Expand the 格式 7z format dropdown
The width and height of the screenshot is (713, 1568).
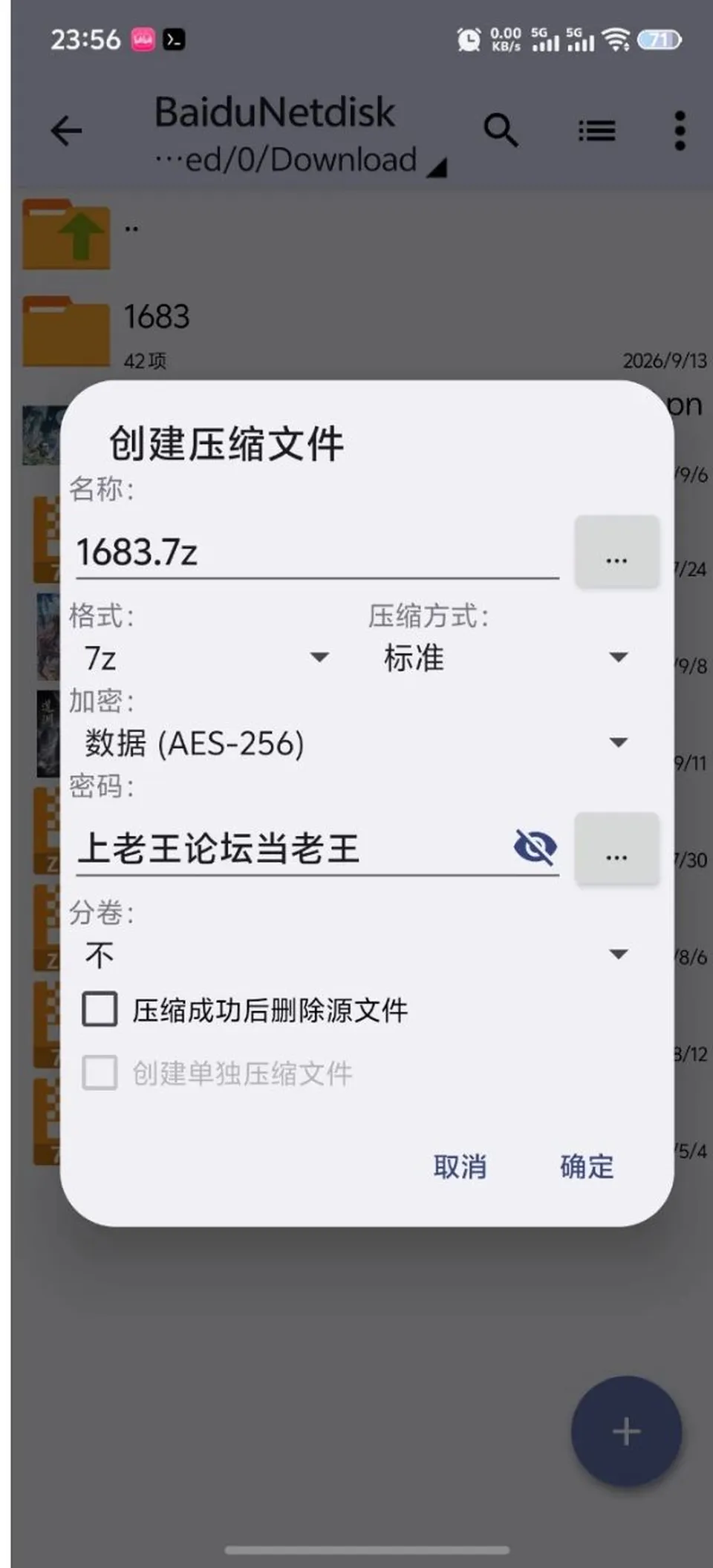point(206,658)
